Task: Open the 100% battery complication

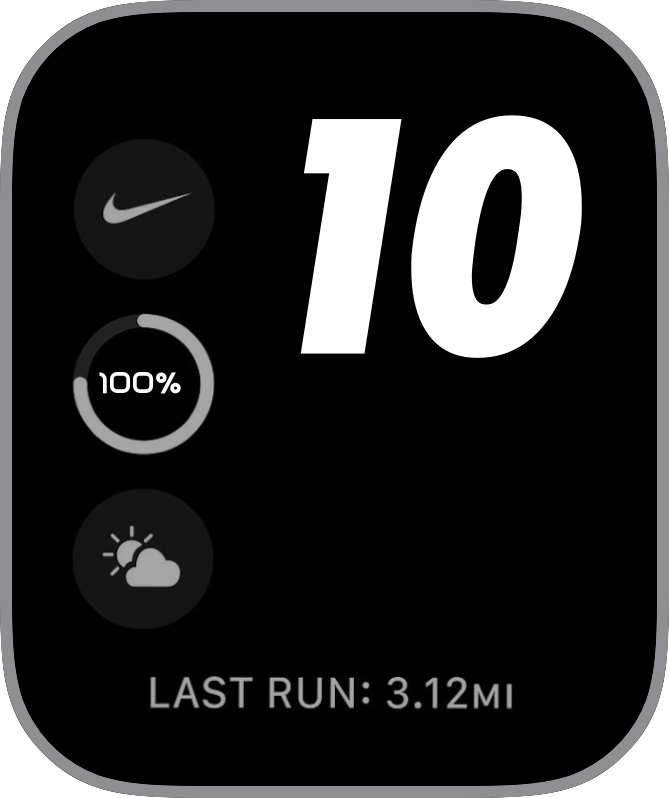Action: (x=143, y=383)
